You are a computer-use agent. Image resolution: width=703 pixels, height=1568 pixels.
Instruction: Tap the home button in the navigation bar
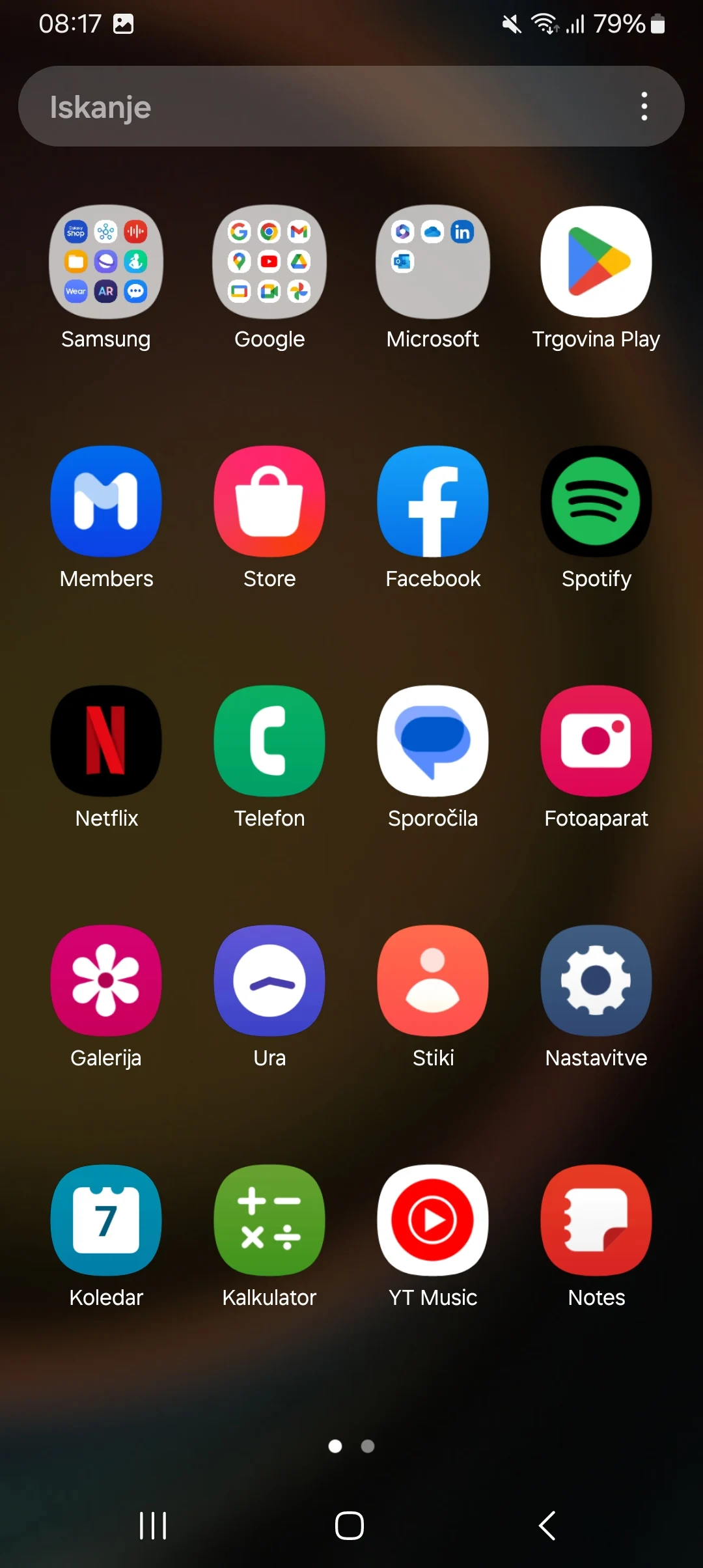pyautogui.click(x=350, y=1525)
